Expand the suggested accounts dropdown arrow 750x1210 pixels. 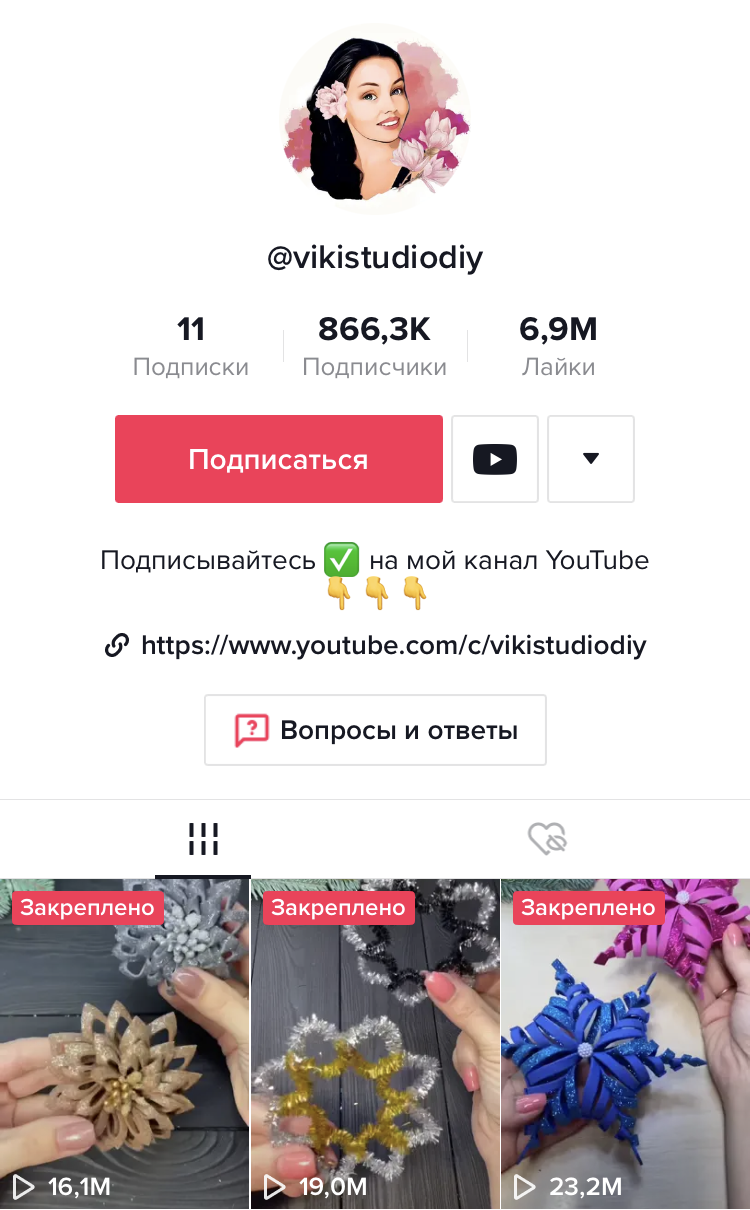point(591,459)
